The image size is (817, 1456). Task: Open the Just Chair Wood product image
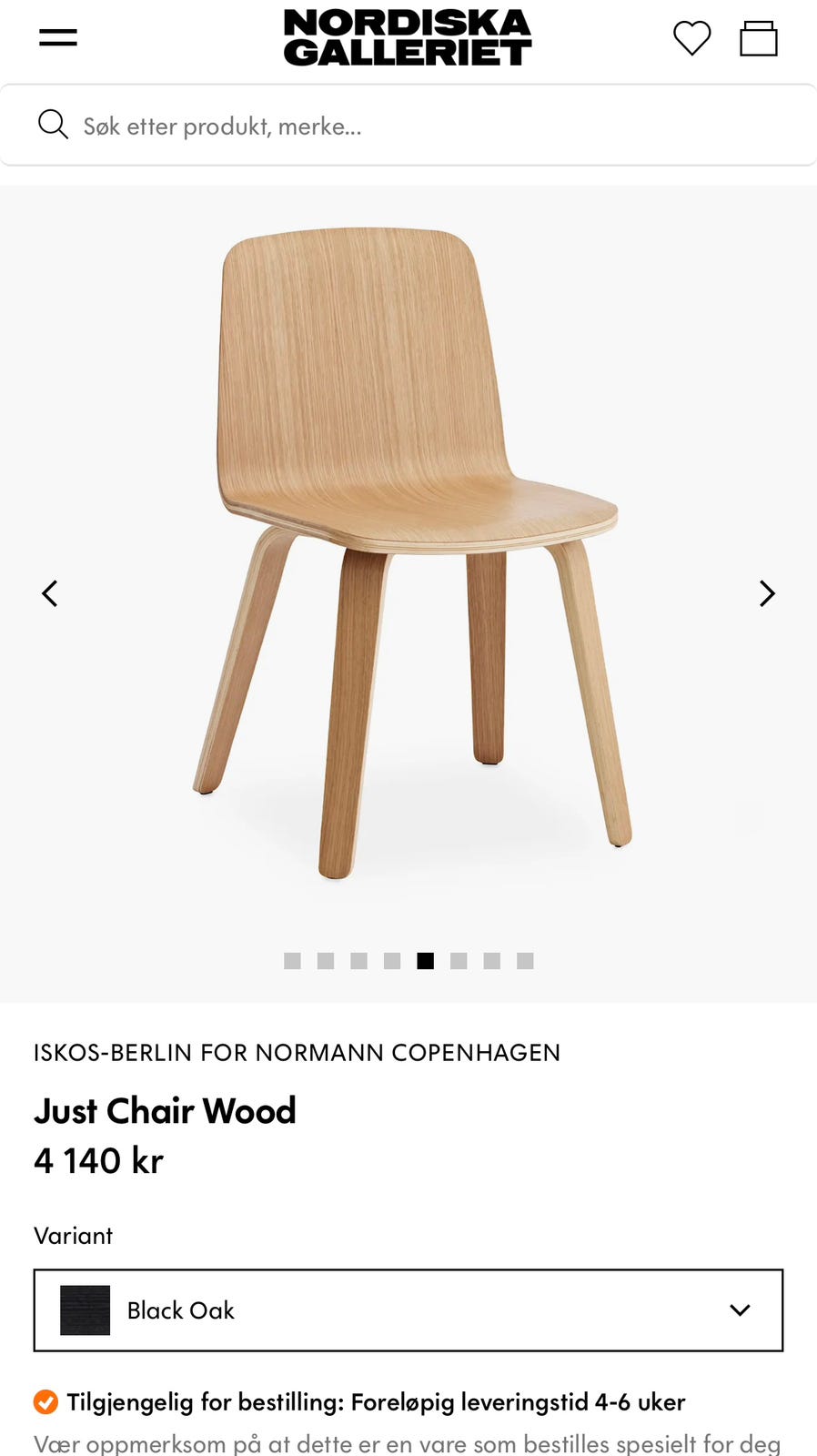click(408, 555)
